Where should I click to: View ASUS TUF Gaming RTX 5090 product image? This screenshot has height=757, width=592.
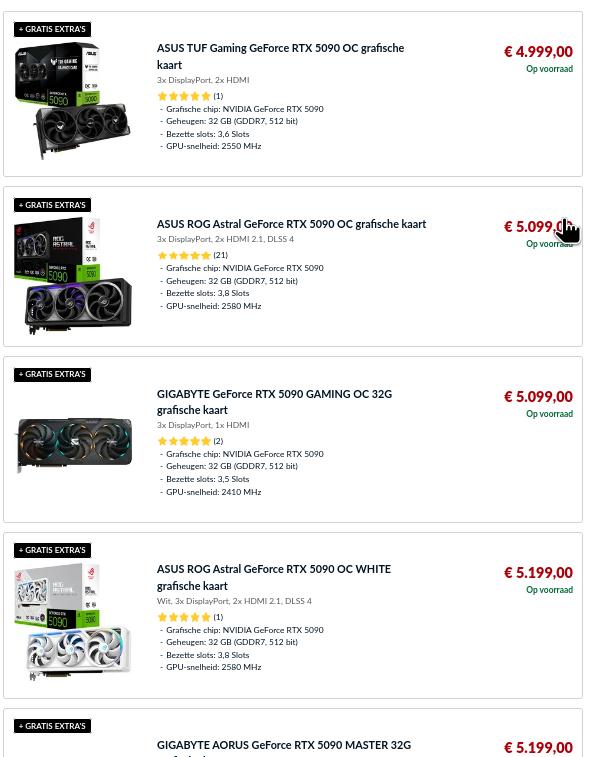pos(72,100)
